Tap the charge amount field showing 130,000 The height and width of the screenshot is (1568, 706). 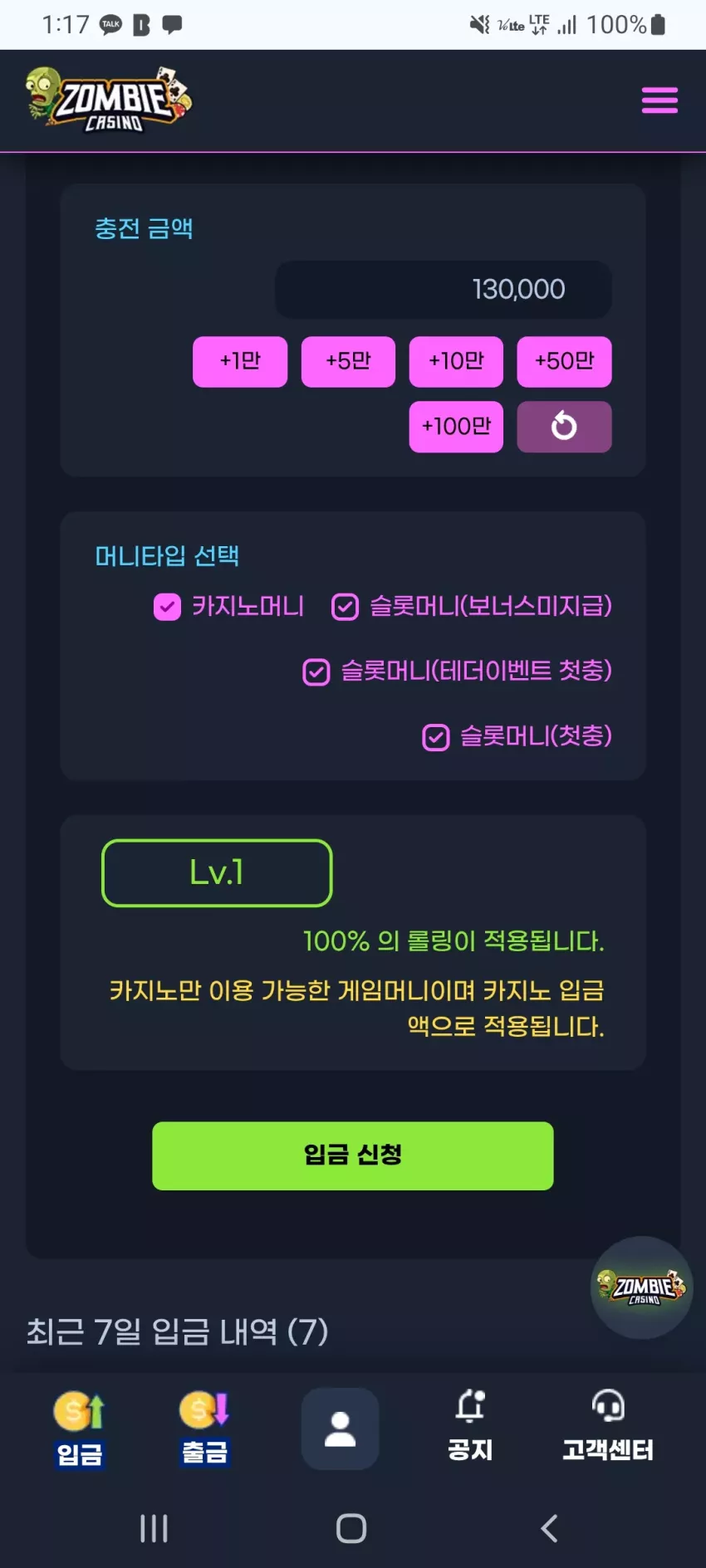444,290
